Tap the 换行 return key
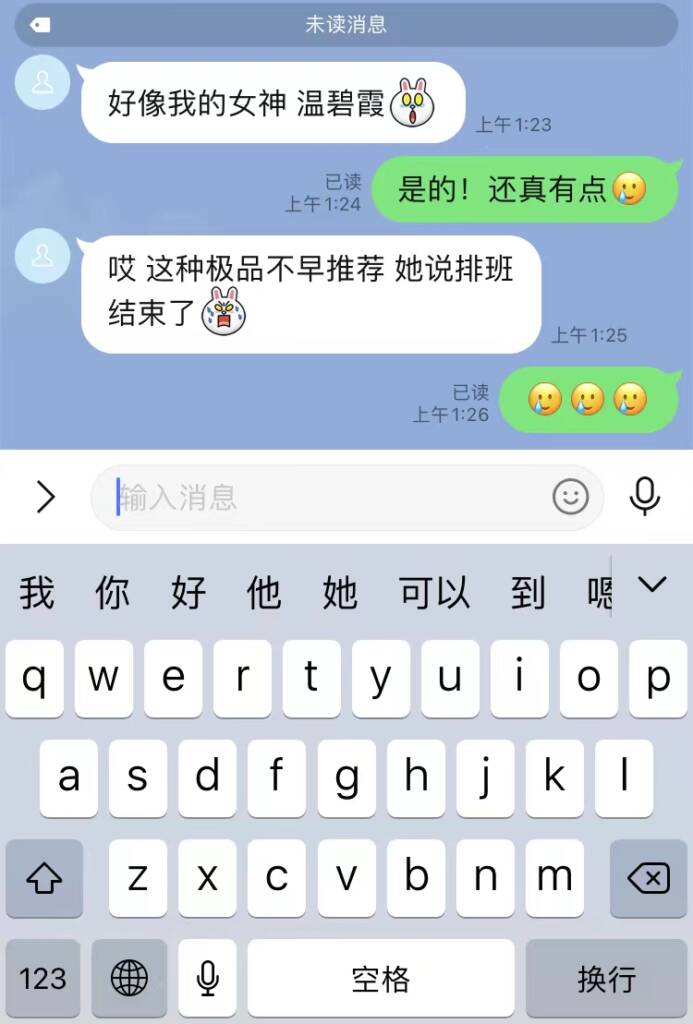The width and height of the screenshot is (693, 1024). (x=606, y=978)
